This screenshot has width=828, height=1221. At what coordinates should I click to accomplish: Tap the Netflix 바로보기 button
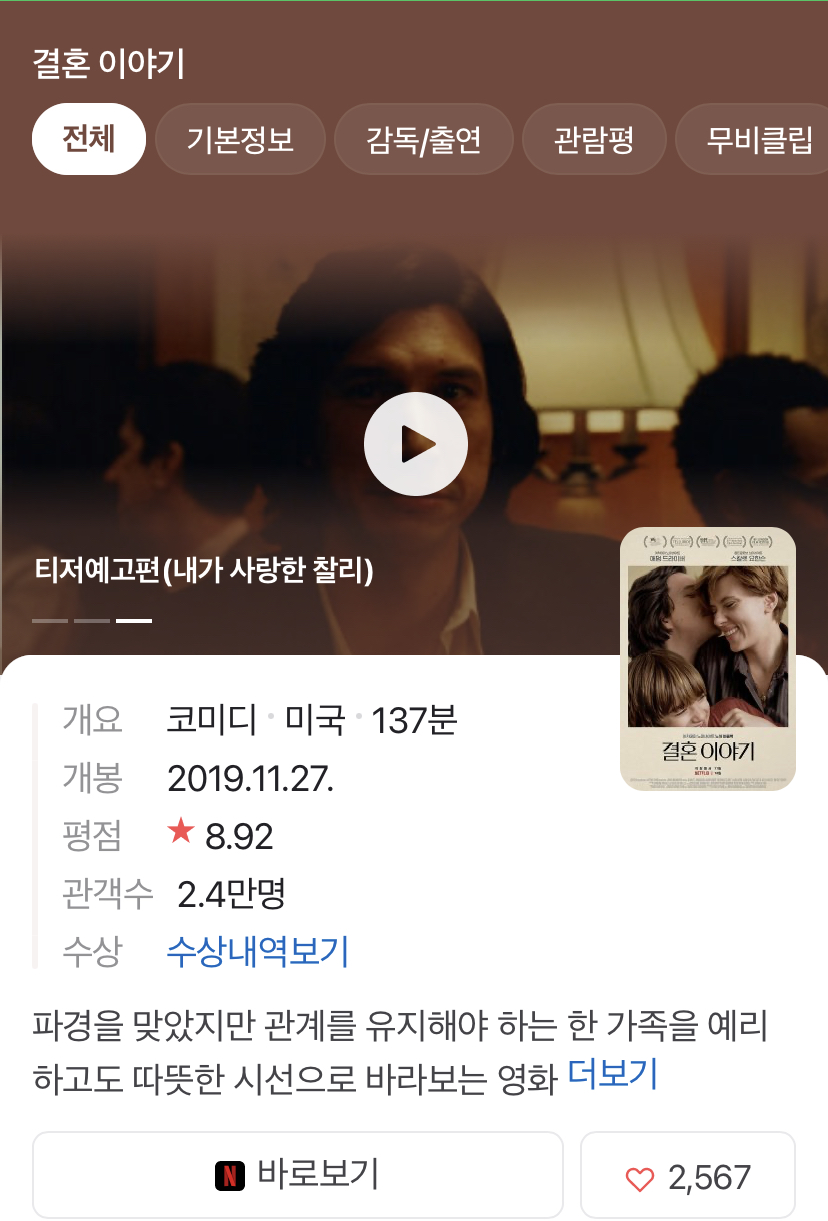298,1175
